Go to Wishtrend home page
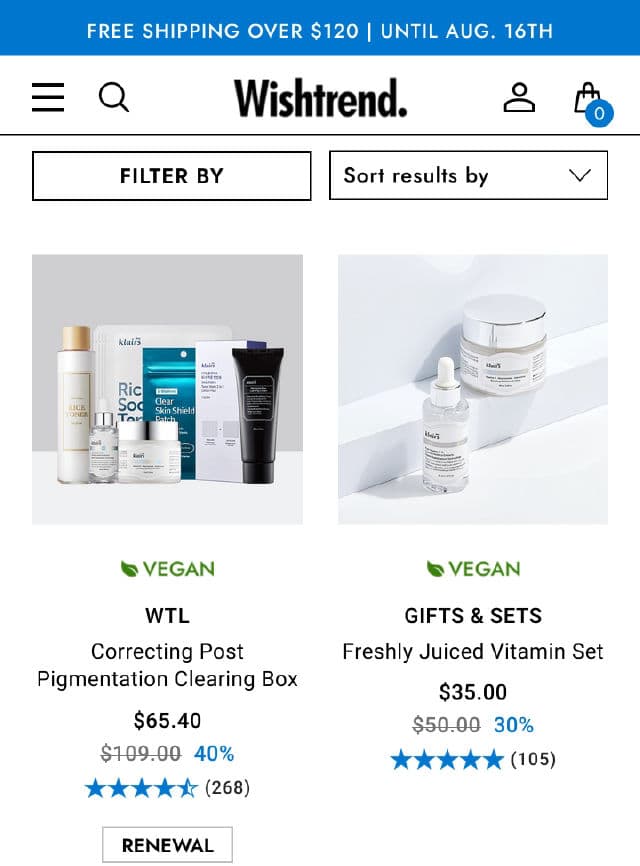 coord(320,98)
